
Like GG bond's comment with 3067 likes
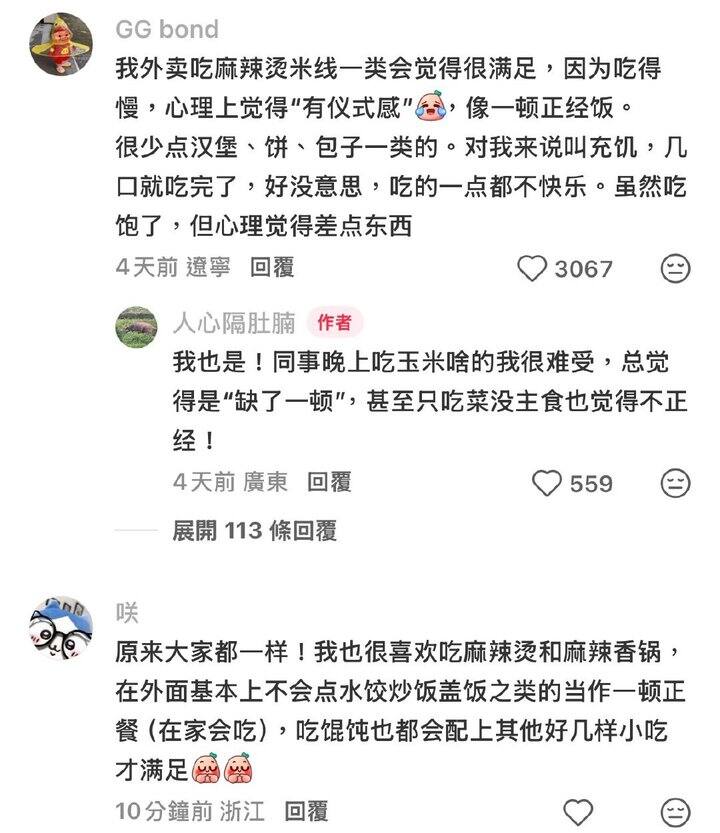[x=535, y=268]
